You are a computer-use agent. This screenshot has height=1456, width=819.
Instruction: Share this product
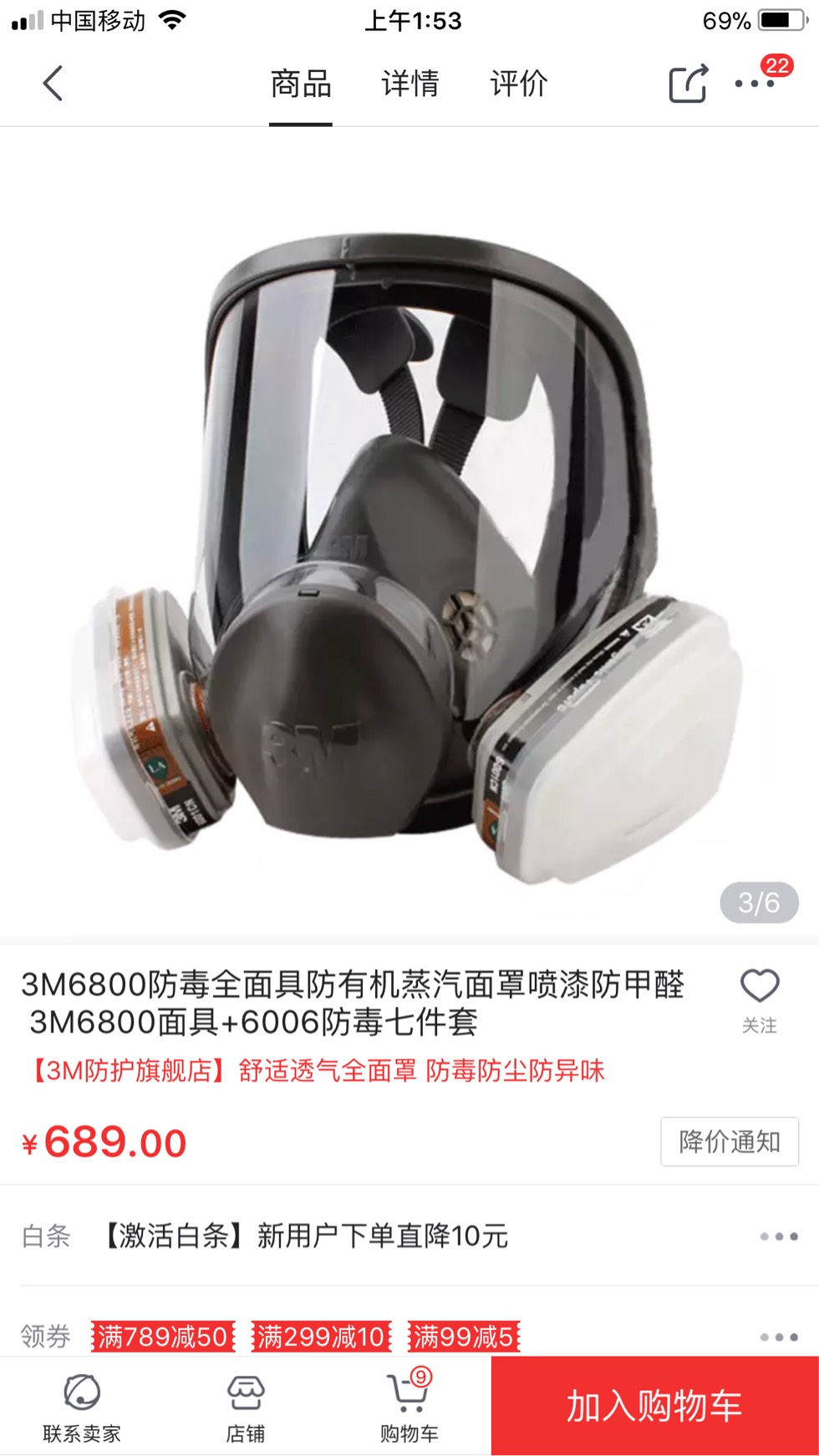coord(688,84)
